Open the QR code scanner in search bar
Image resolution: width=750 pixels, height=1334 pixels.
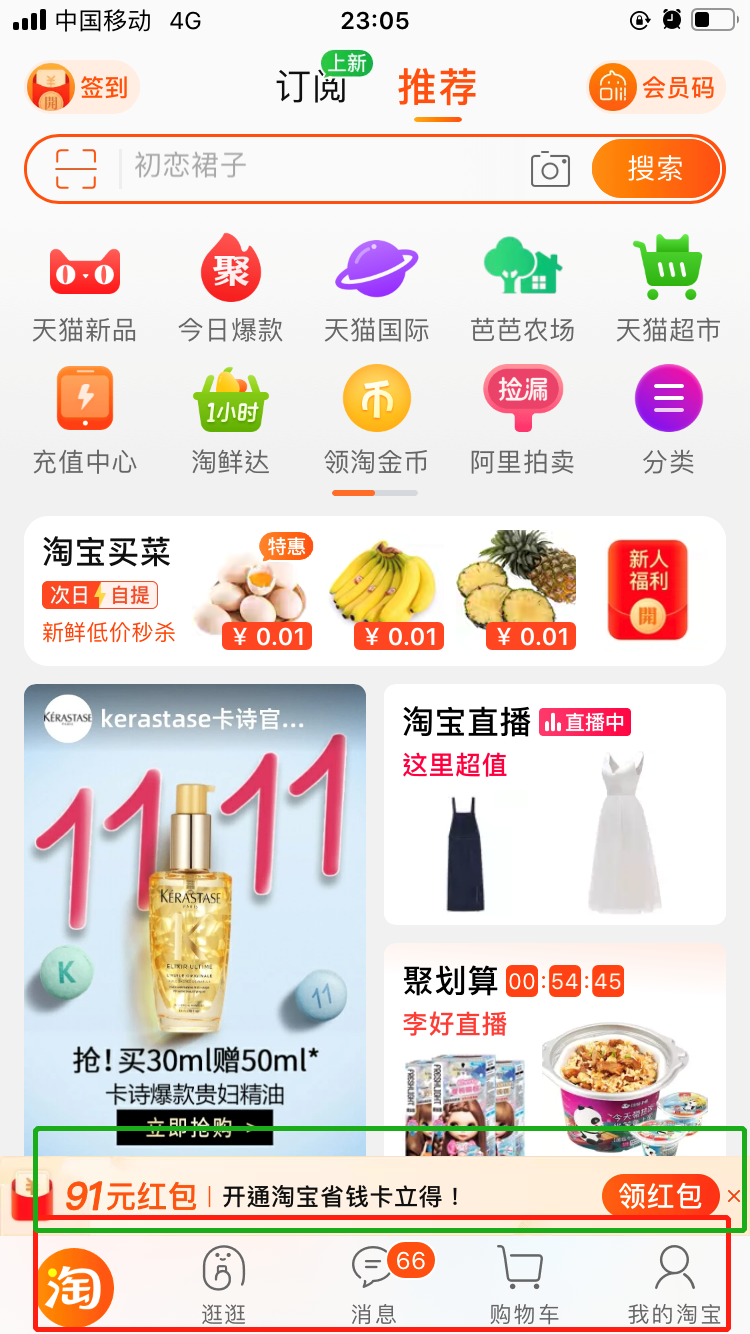point(70,168)
